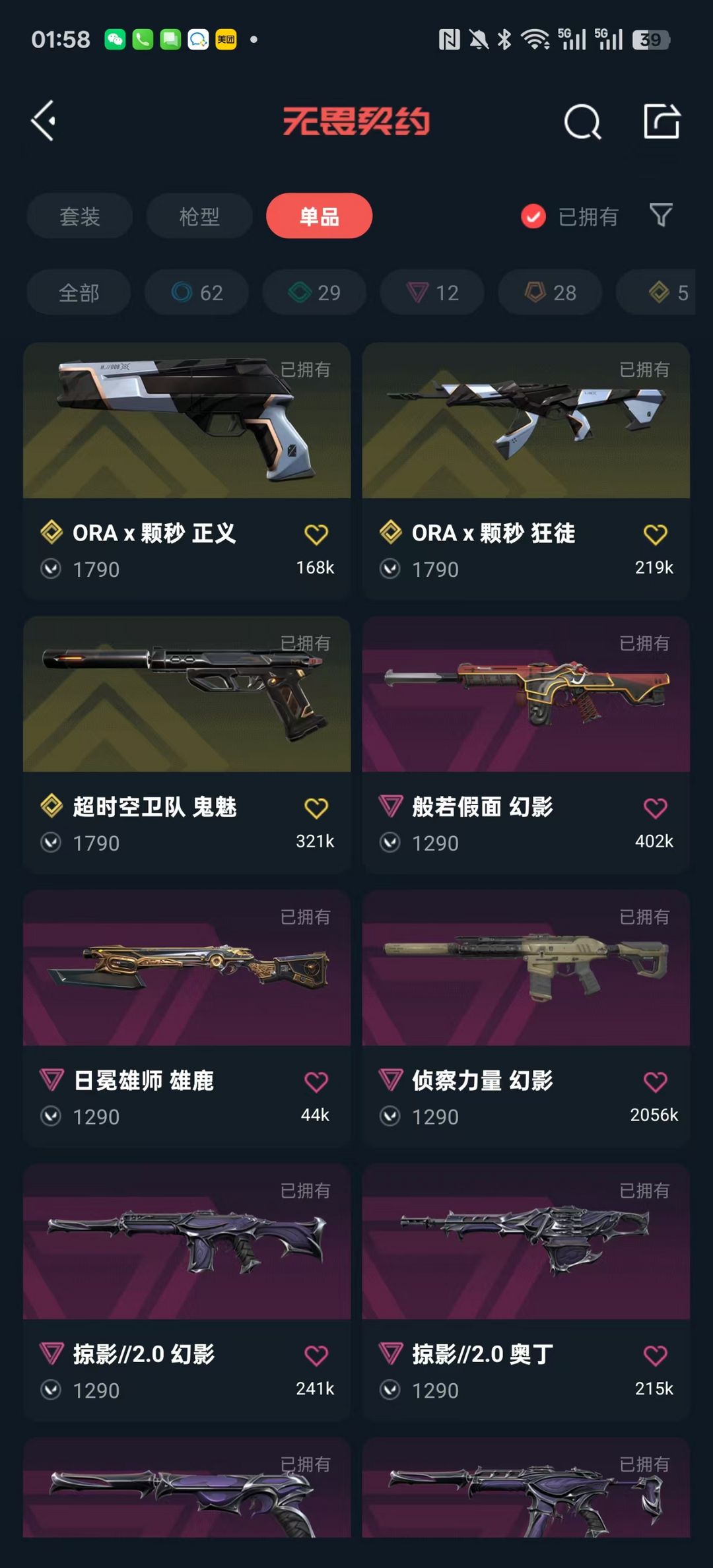Go back using the top-left arrow
Image resolution: width=713 pixels, height=1568 pixels.
click(x=44, y=121)
